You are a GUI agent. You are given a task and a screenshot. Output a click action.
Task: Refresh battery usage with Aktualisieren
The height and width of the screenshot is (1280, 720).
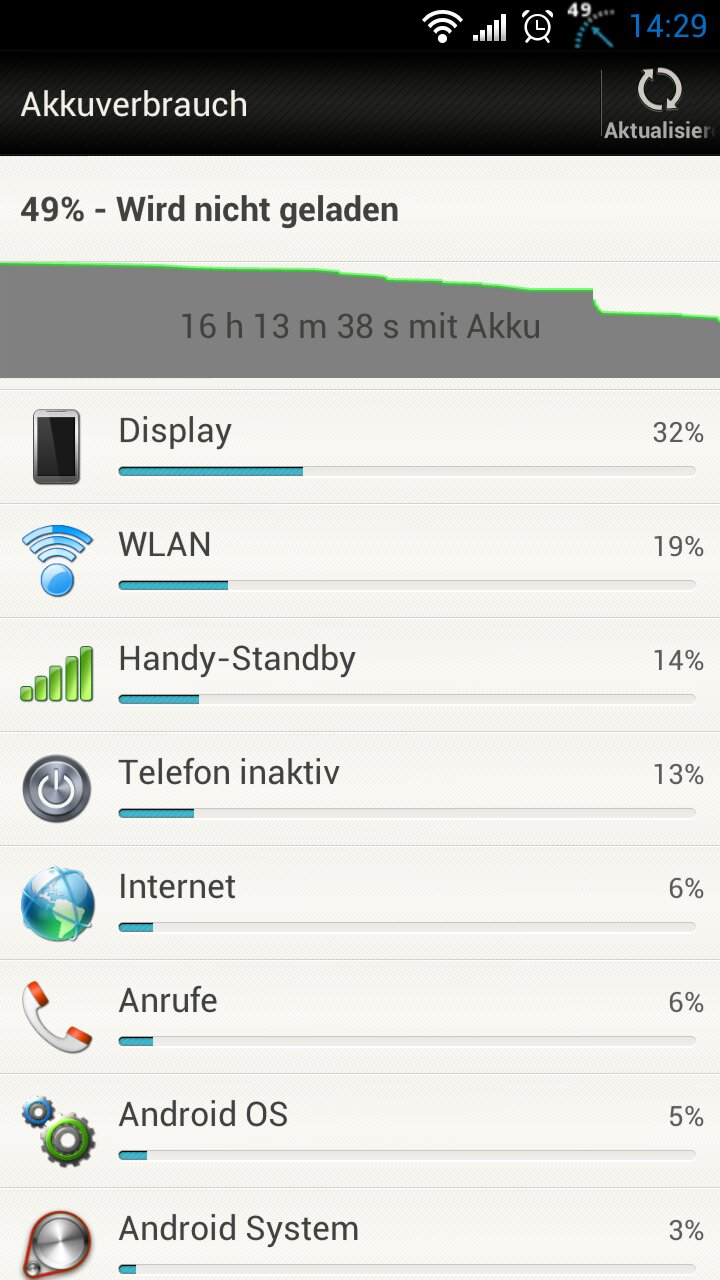tap(661, 104)
